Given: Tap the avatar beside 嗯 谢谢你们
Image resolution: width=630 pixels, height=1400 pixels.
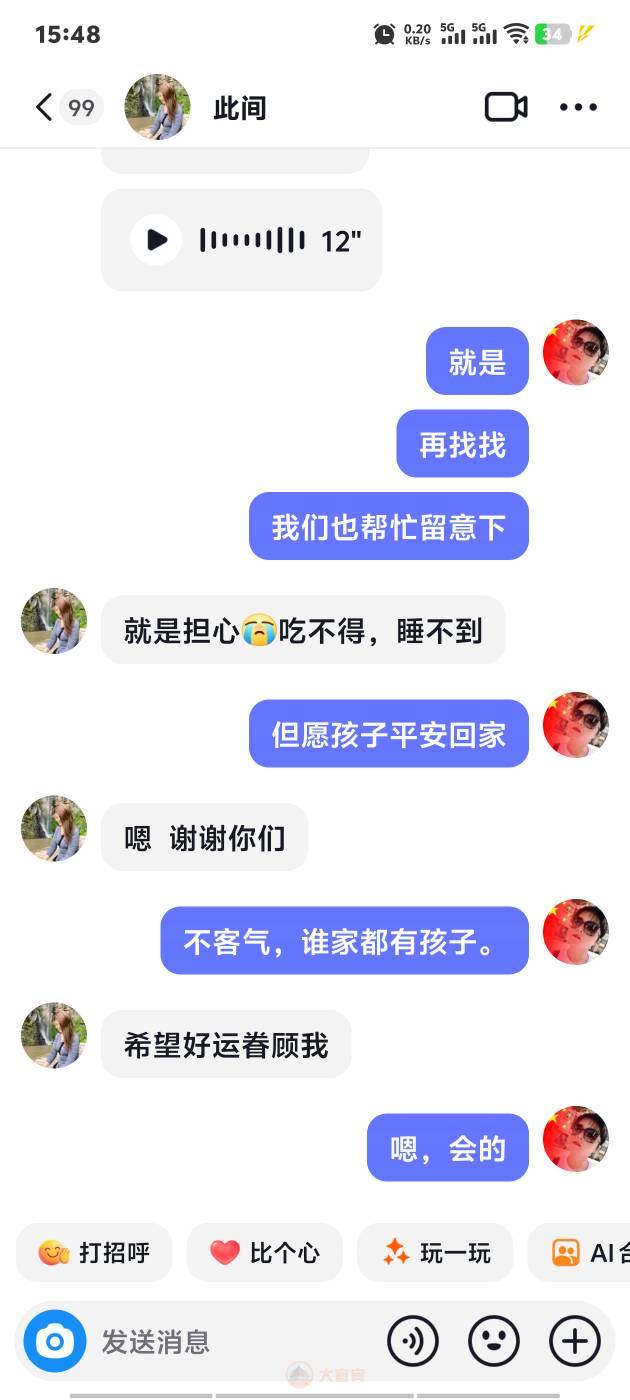Looking at the screenshot, I should (54, 828).
